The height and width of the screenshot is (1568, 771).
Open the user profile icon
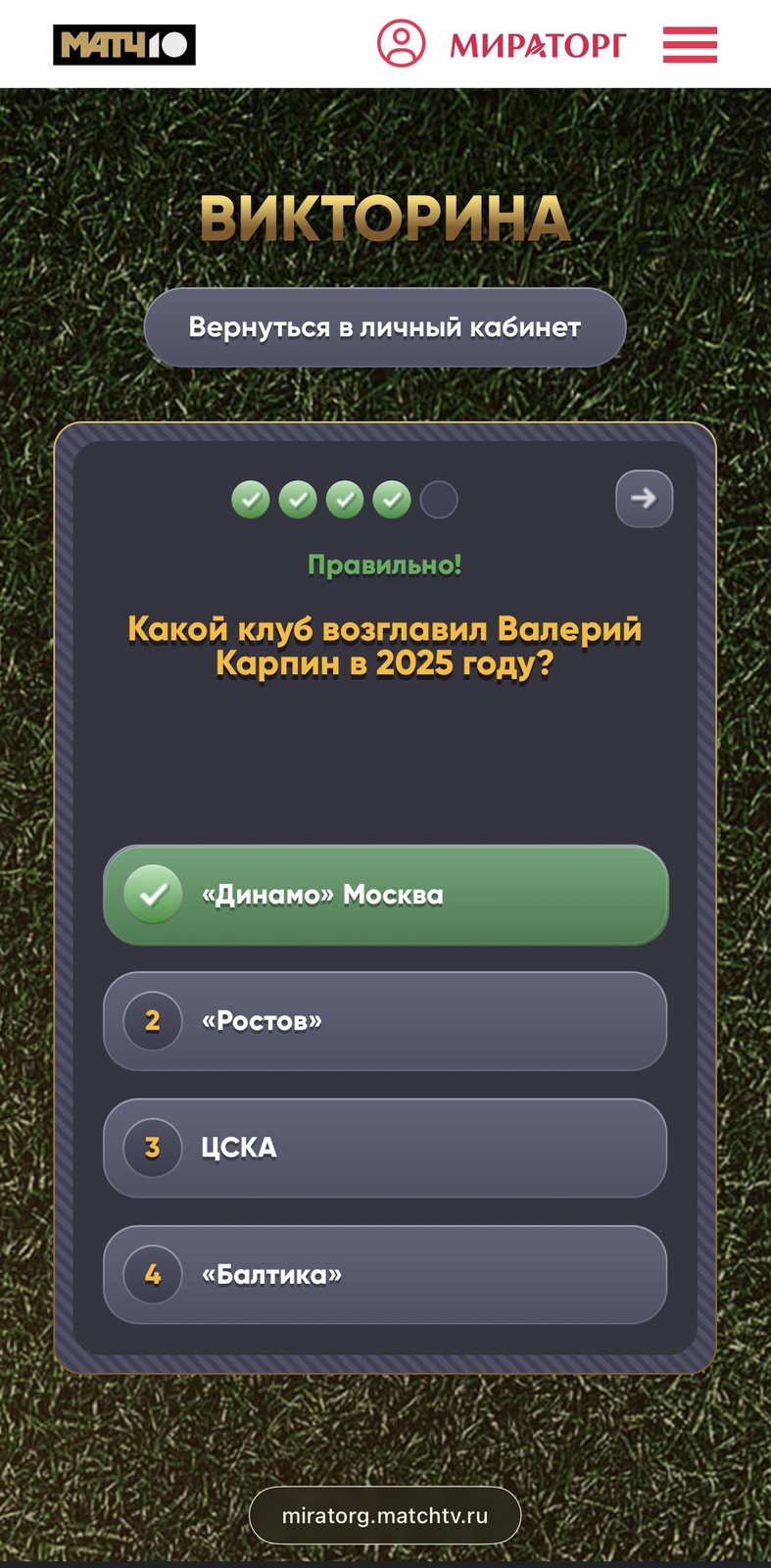click(x=401, y=43)
